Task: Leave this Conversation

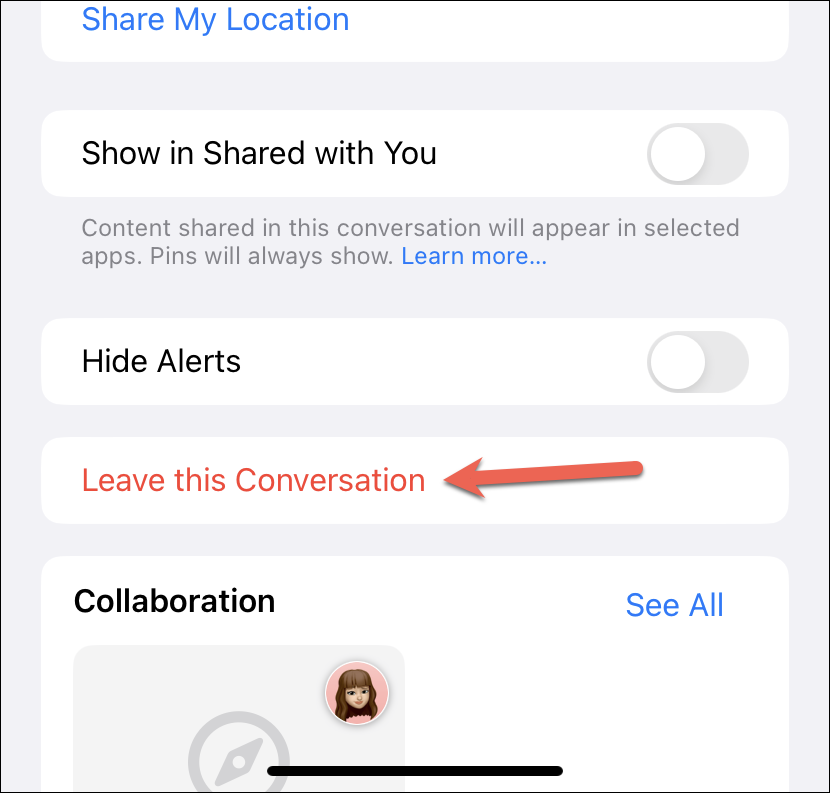Action: 253,480
